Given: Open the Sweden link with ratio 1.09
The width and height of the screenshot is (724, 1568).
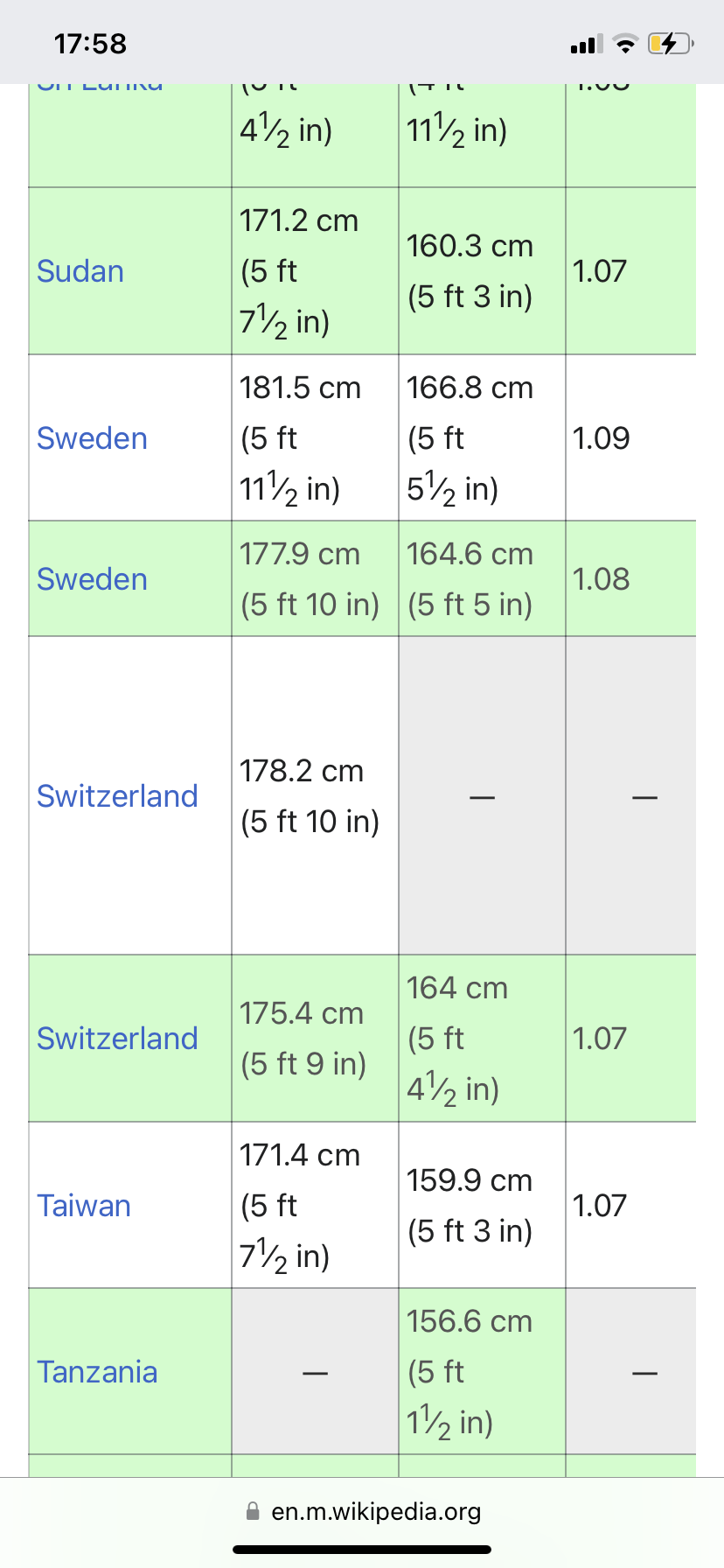Looking at the screenshot, I should [92, 438].
